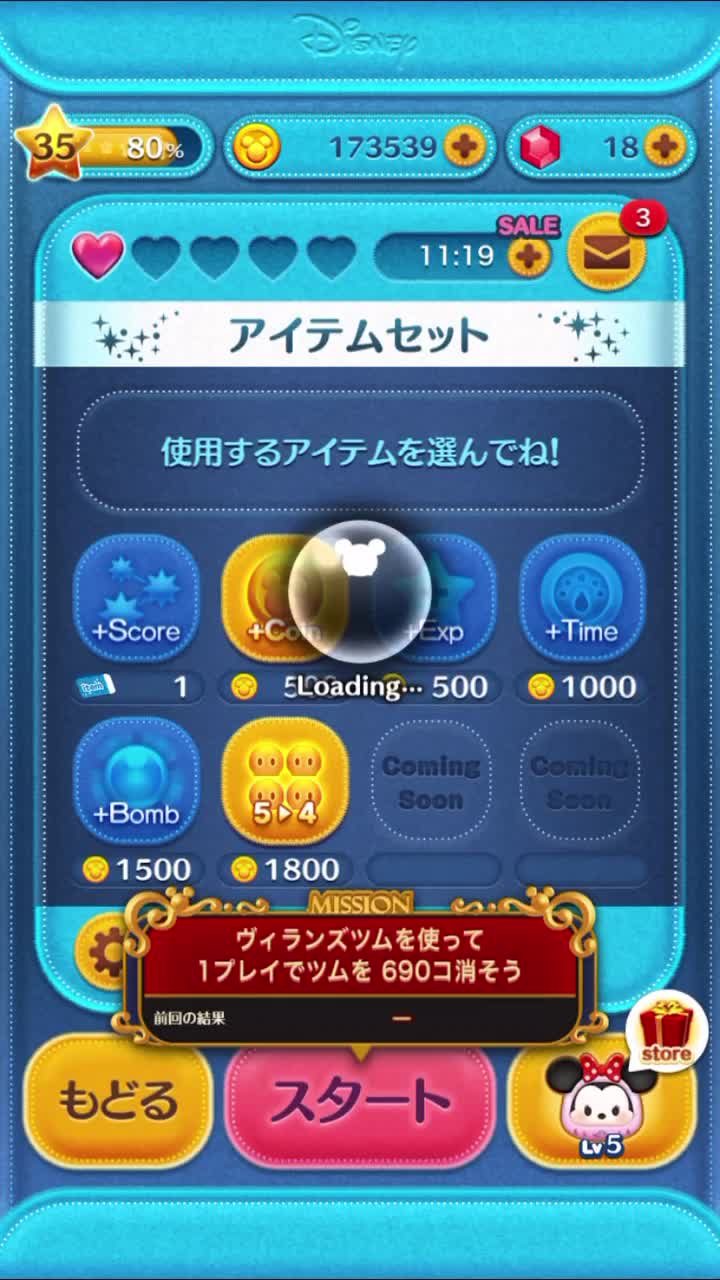Tap the スタート button to begin play
720x1280 pixels.
point(360,1102)
